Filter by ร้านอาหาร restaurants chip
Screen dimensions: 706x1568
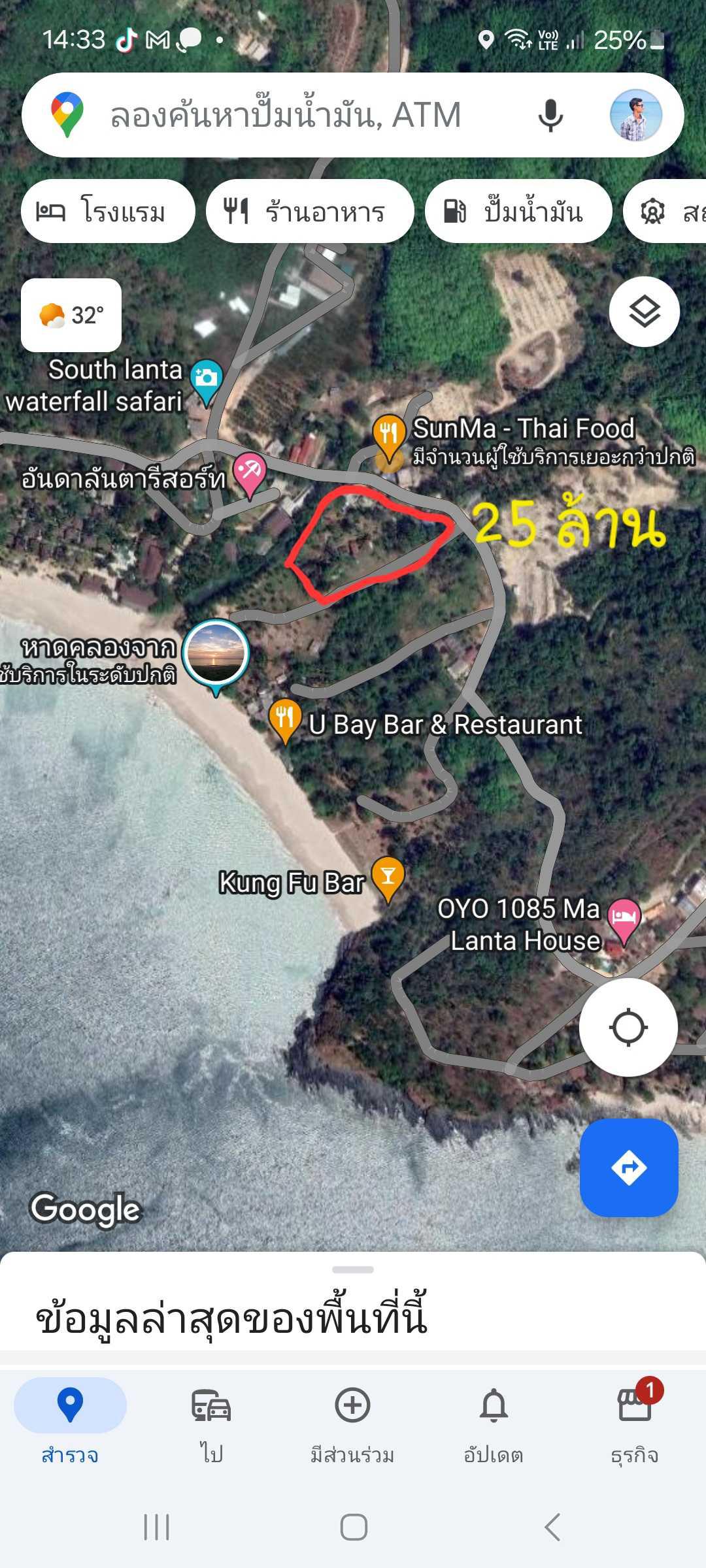pyautogui.click(x=310, y=212)
